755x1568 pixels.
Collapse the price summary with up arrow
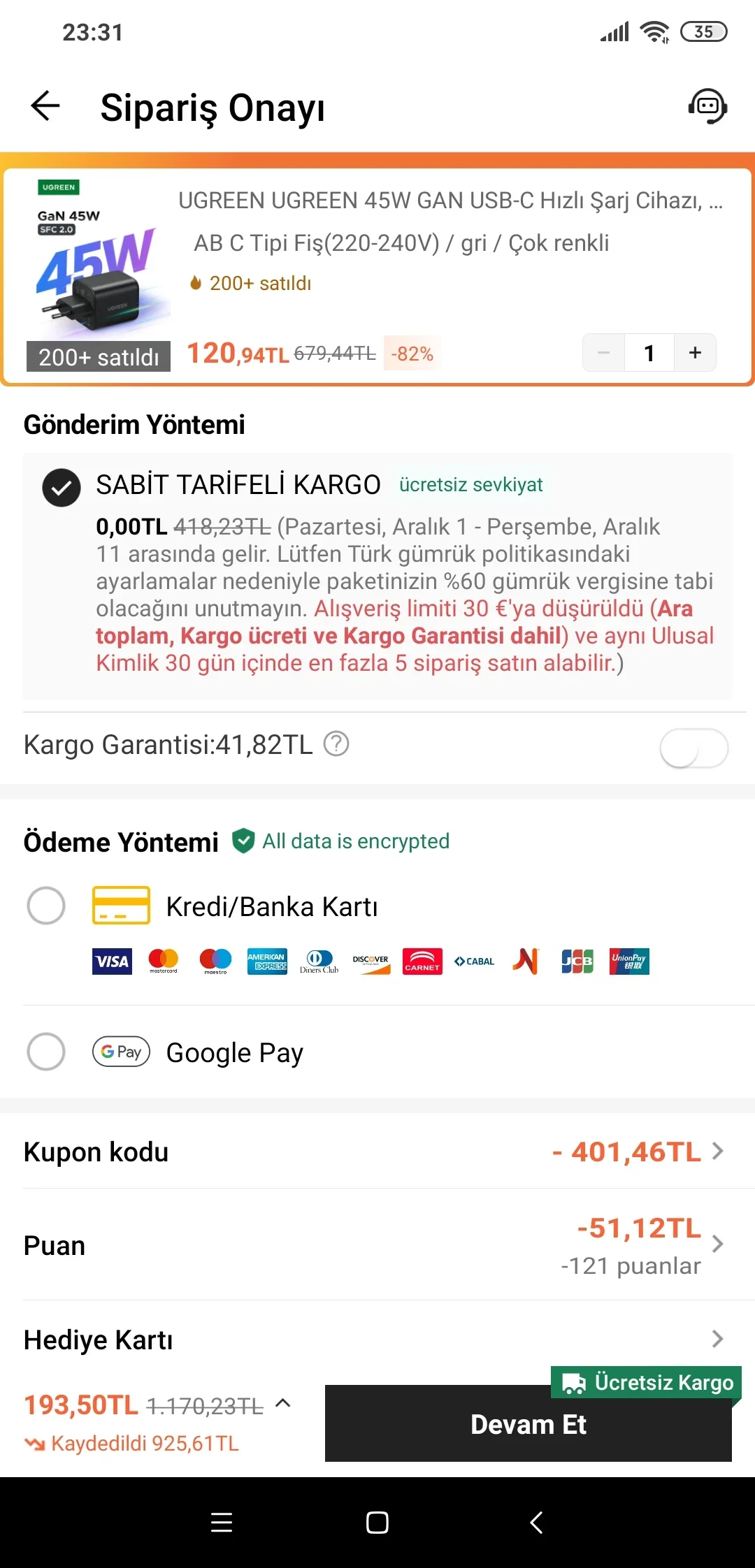tap(283, 1403)
